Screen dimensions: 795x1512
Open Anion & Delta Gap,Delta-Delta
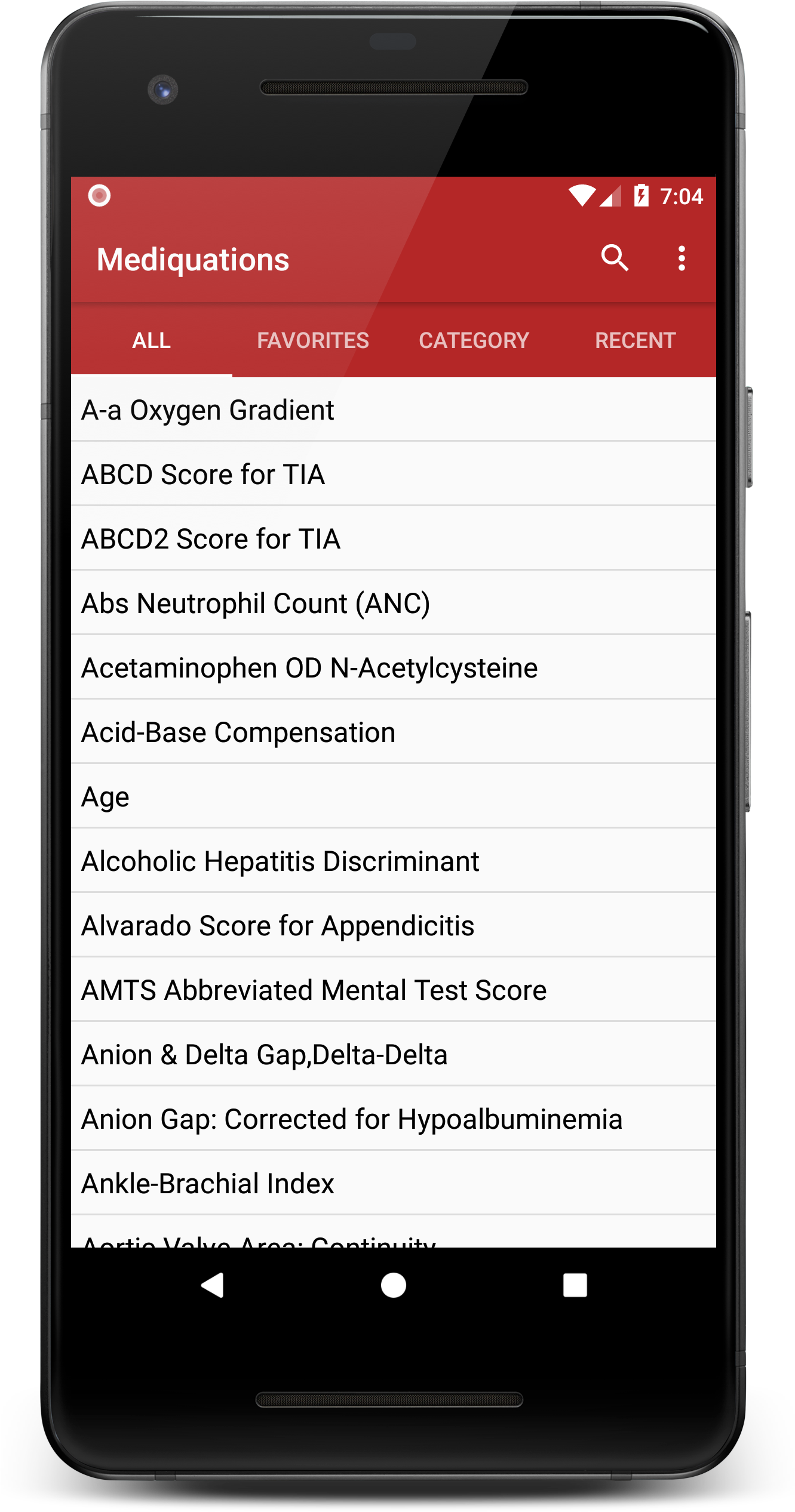point(393,1055)
